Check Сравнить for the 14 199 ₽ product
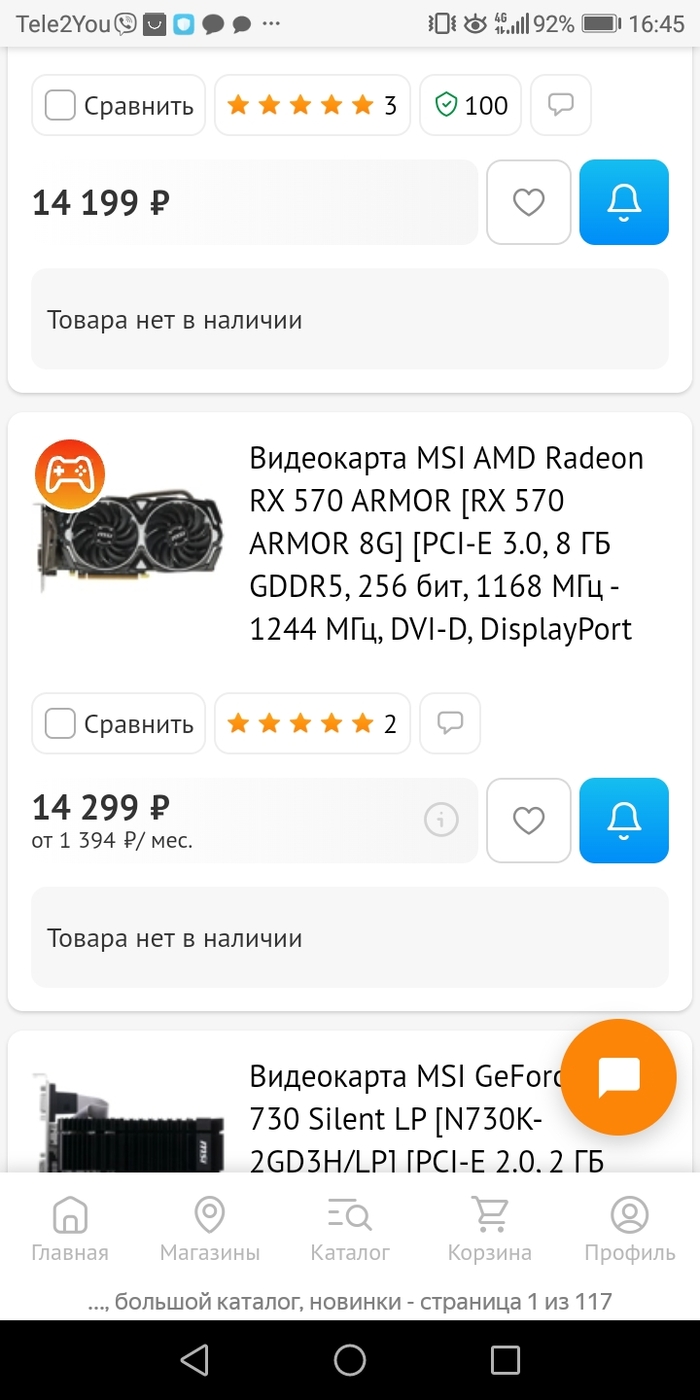This screenshot has height=1400, width=700. (61, 105)
